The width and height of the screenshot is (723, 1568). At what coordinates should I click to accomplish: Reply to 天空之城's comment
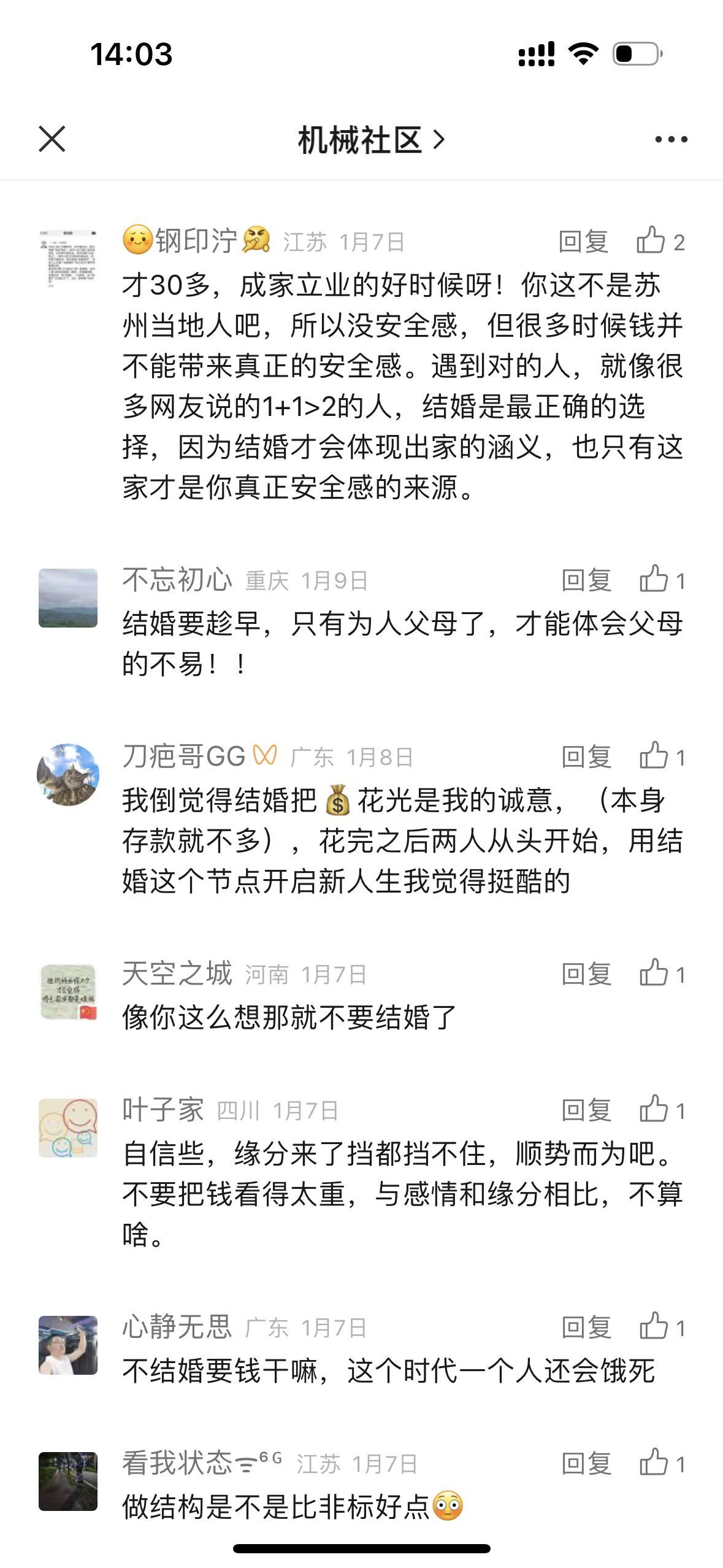586,974
